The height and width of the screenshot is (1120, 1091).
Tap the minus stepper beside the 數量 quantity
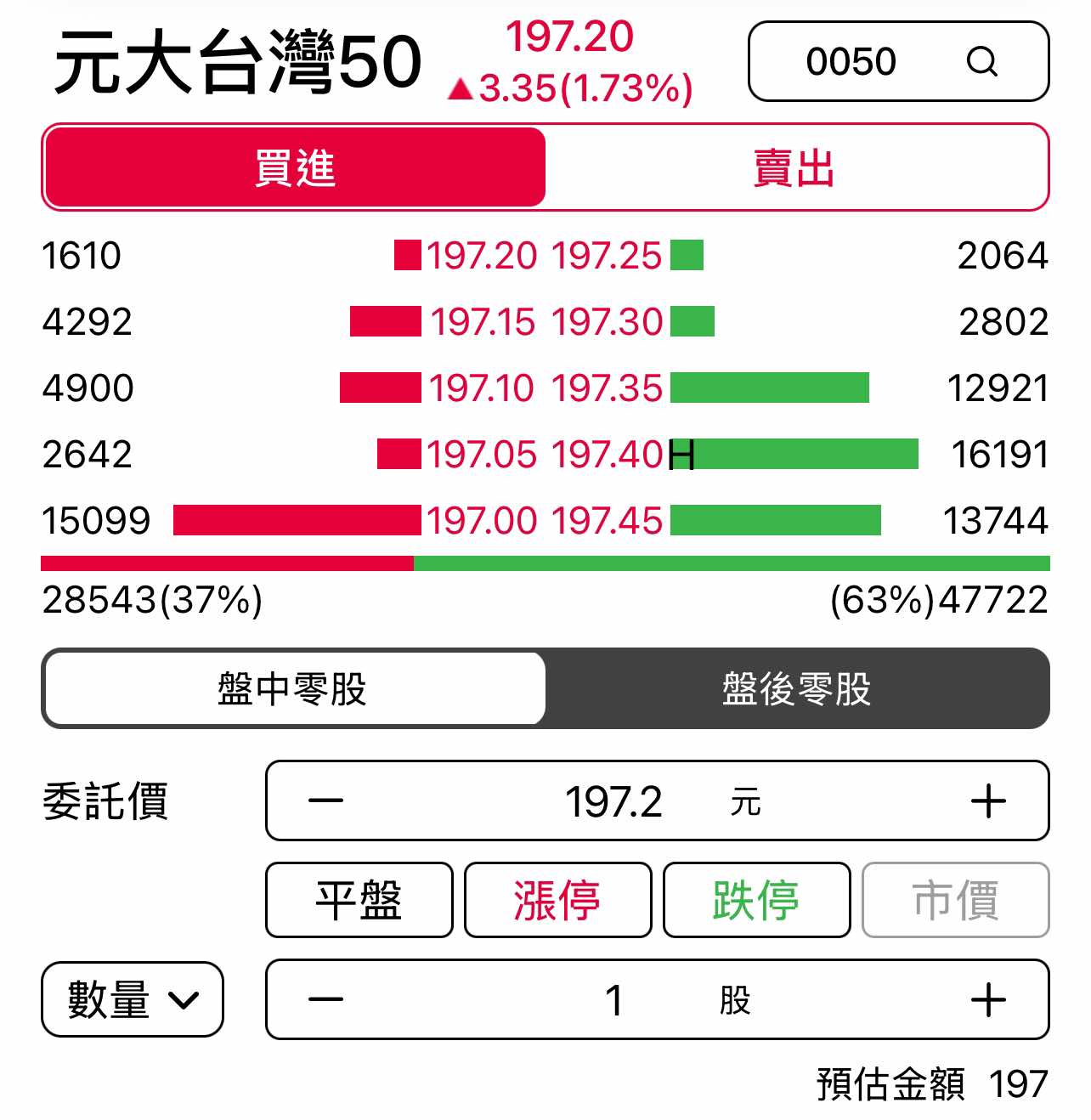click(325, 999)
